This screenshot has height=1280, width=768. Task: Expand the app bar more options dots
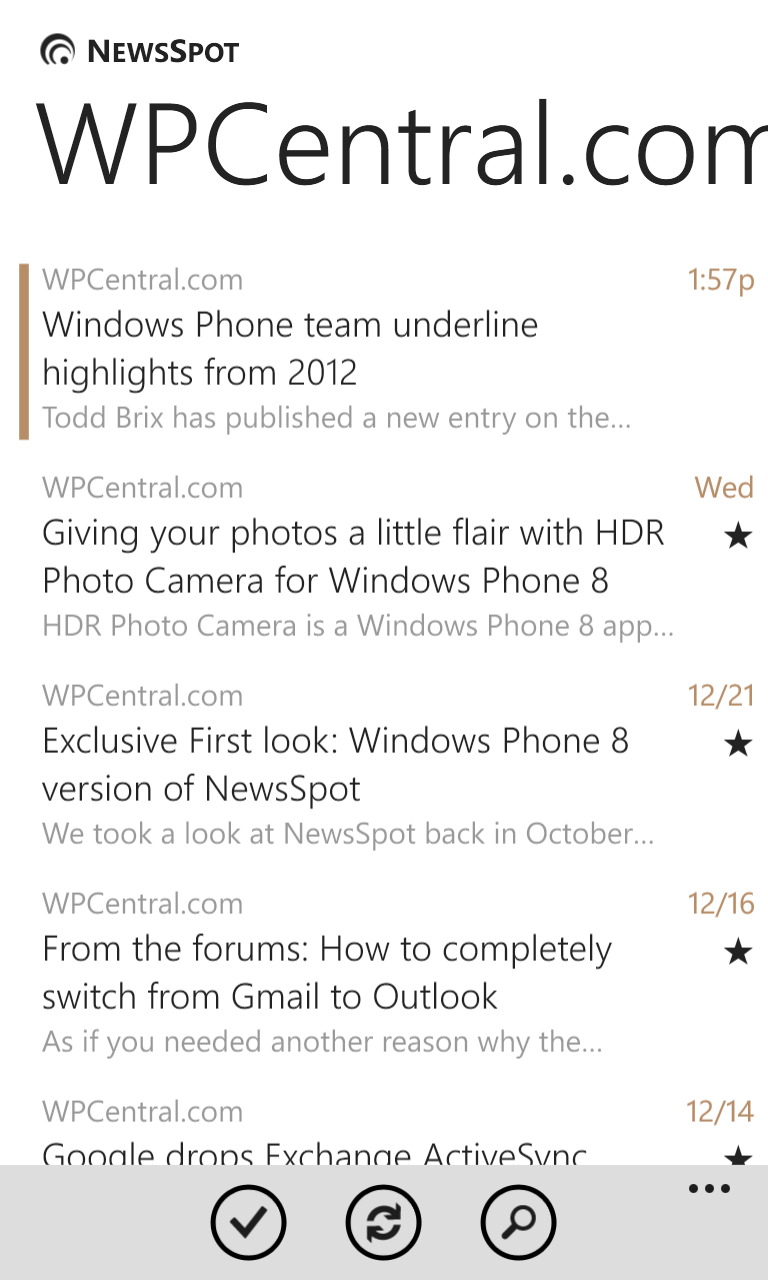click(709, 1189)
